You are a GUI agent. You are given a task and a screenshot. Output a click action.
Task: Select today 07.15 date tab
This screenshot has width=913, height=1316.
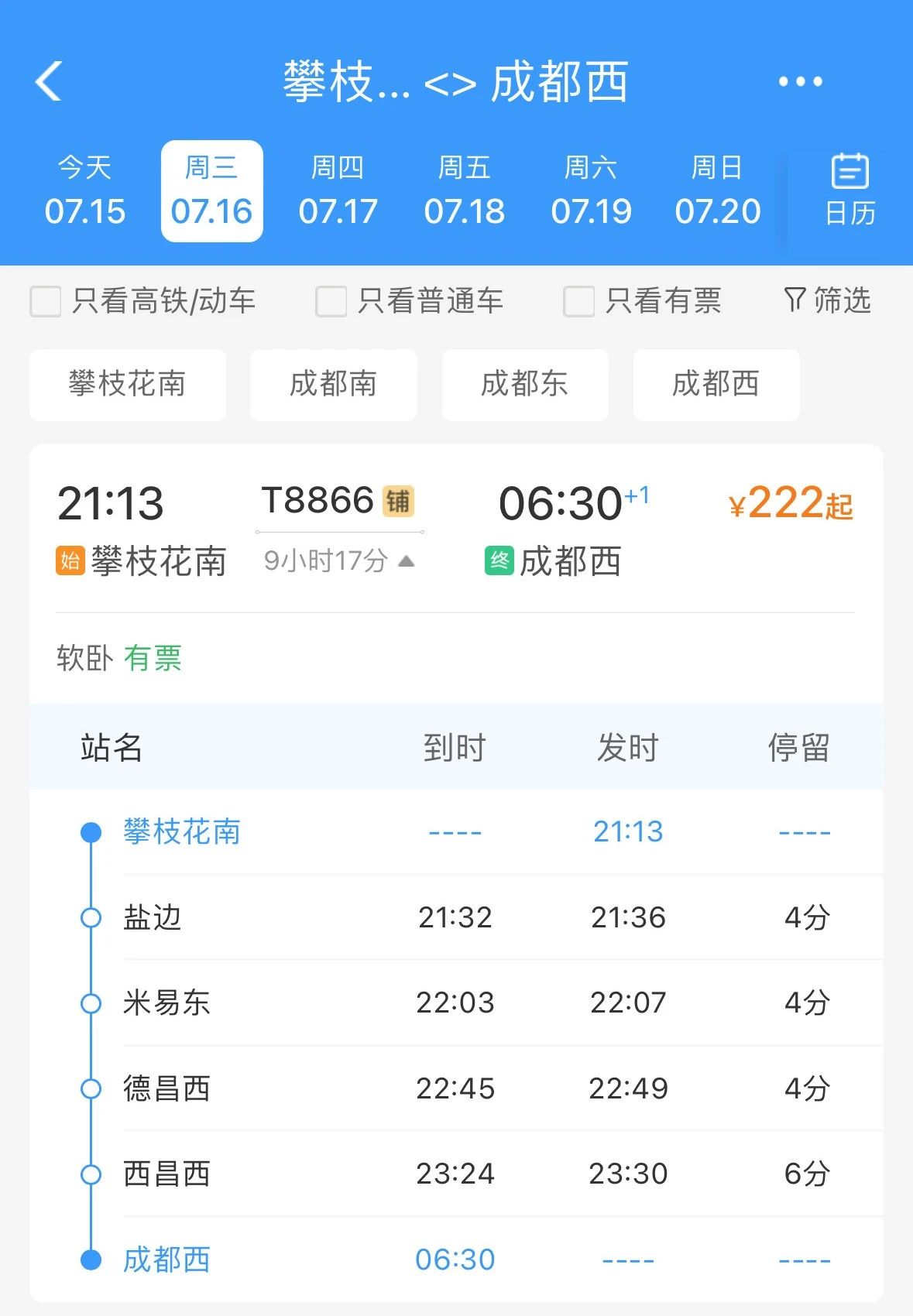(84, 191)
